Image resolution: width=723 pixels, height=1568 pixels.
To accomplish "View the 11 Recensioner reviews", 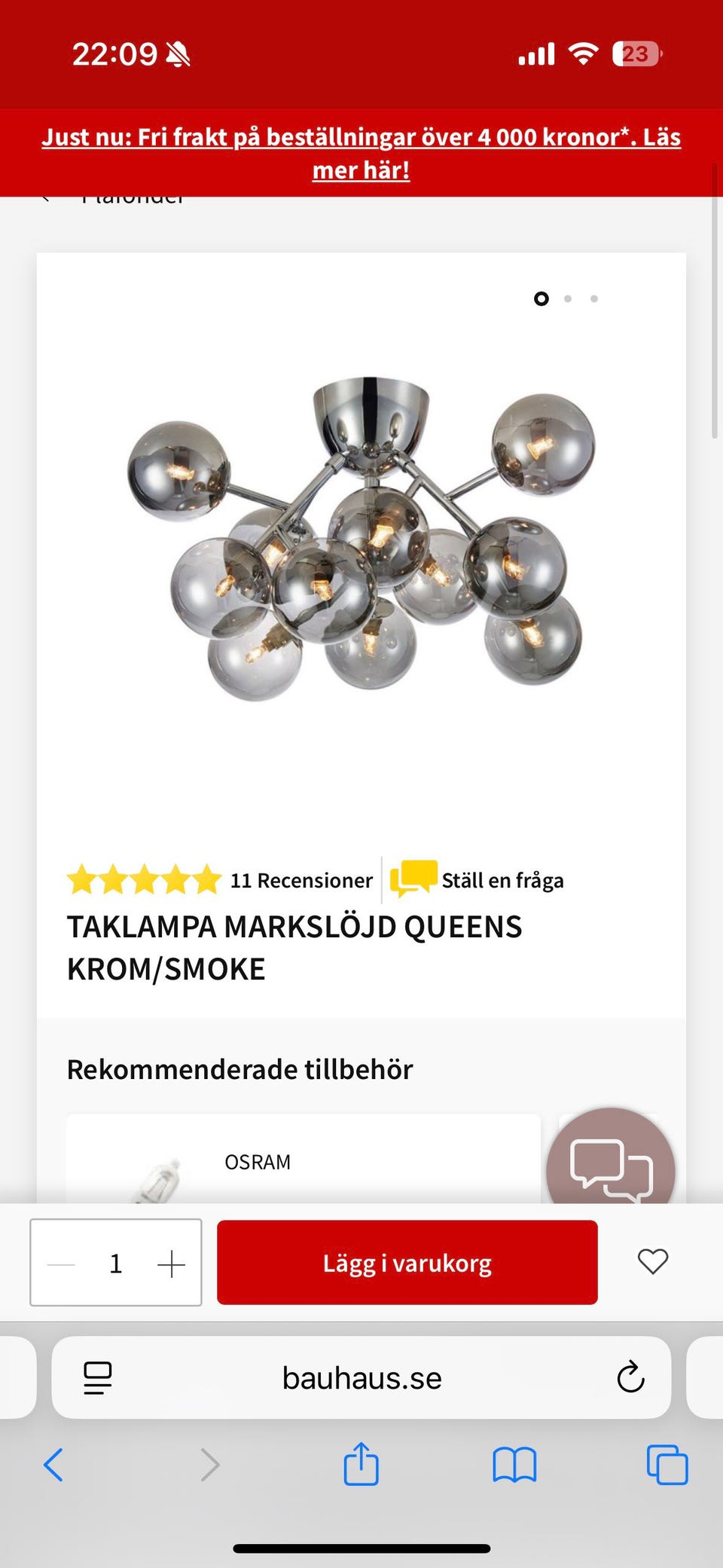I will point(302,879).
